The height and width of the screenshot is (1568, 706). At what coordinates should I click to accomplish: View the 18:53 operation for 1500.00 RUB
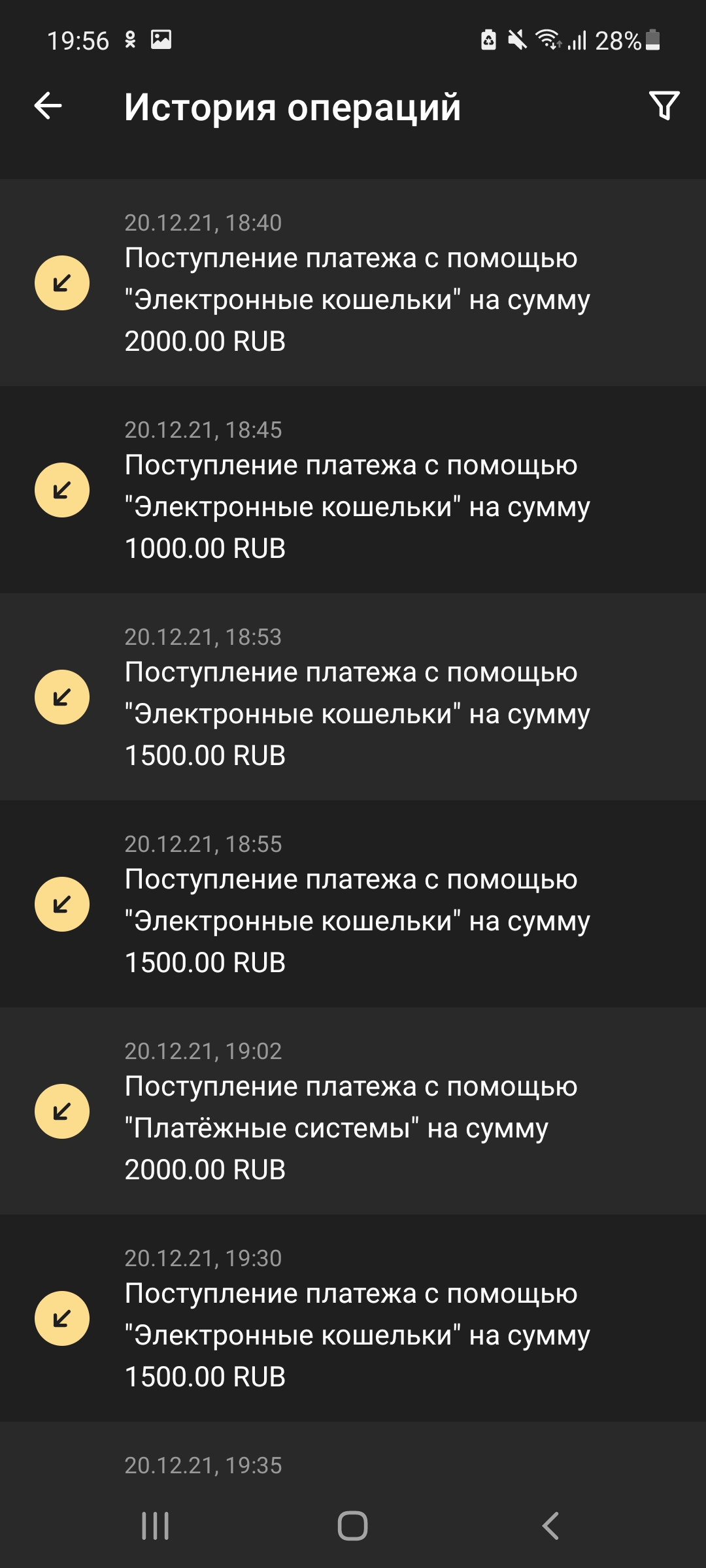click(353, 697)
